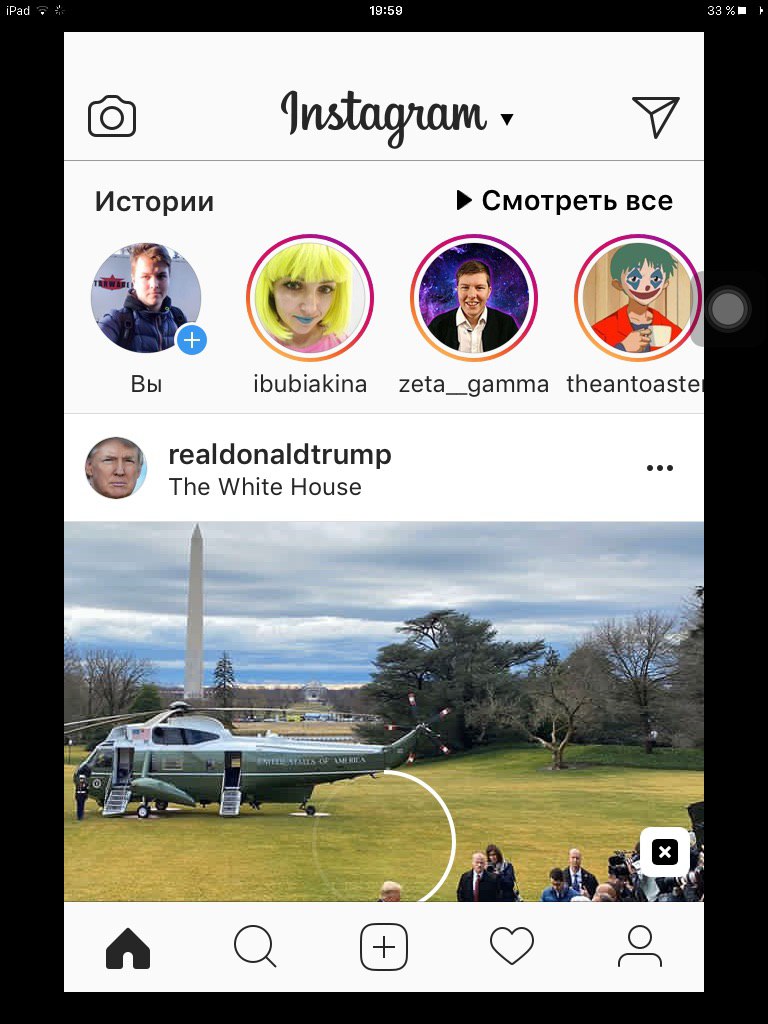Open The White House location
The height and width of the screenshot is (1024, 768).
(265, 487)
